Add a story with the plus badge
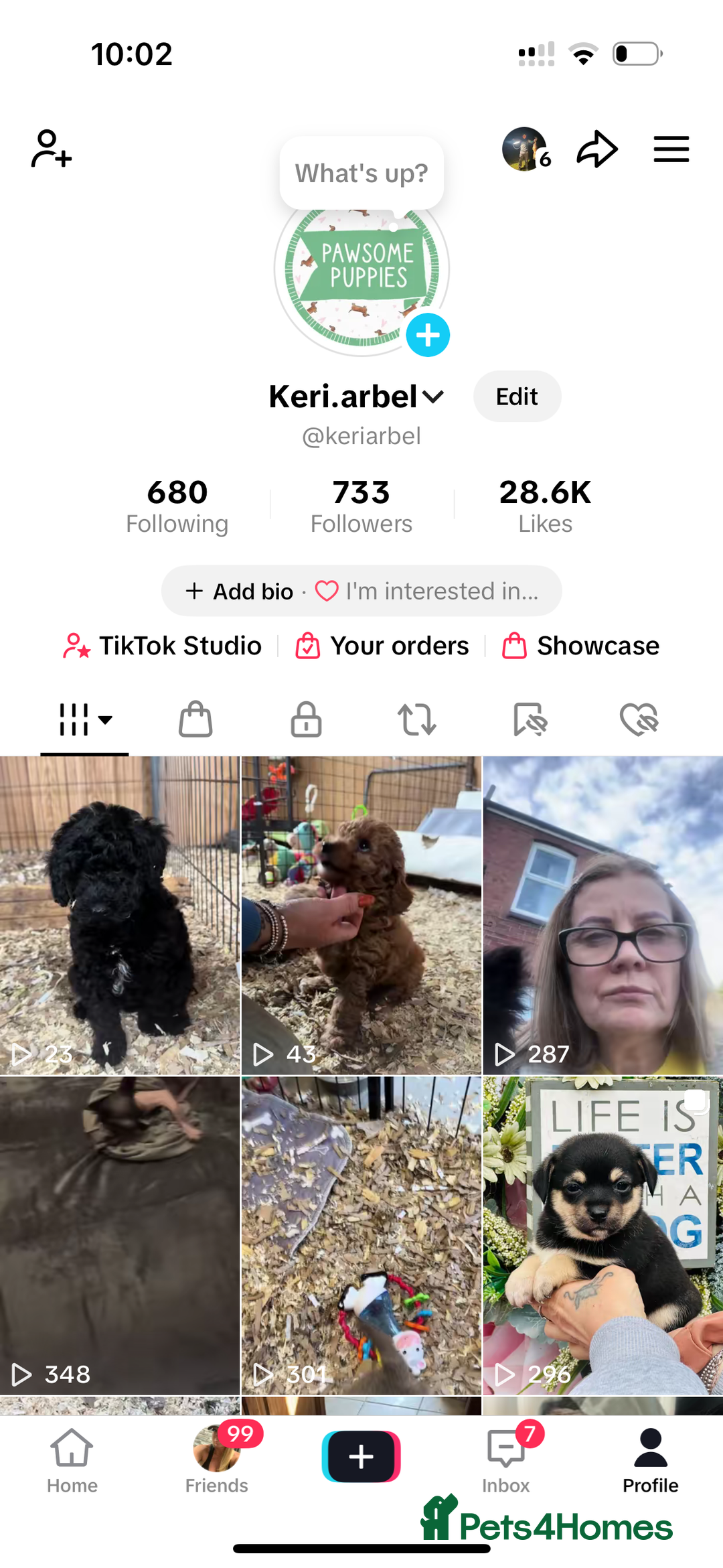The height and width of the screenshot is (1568, 723). coord(428,335)
